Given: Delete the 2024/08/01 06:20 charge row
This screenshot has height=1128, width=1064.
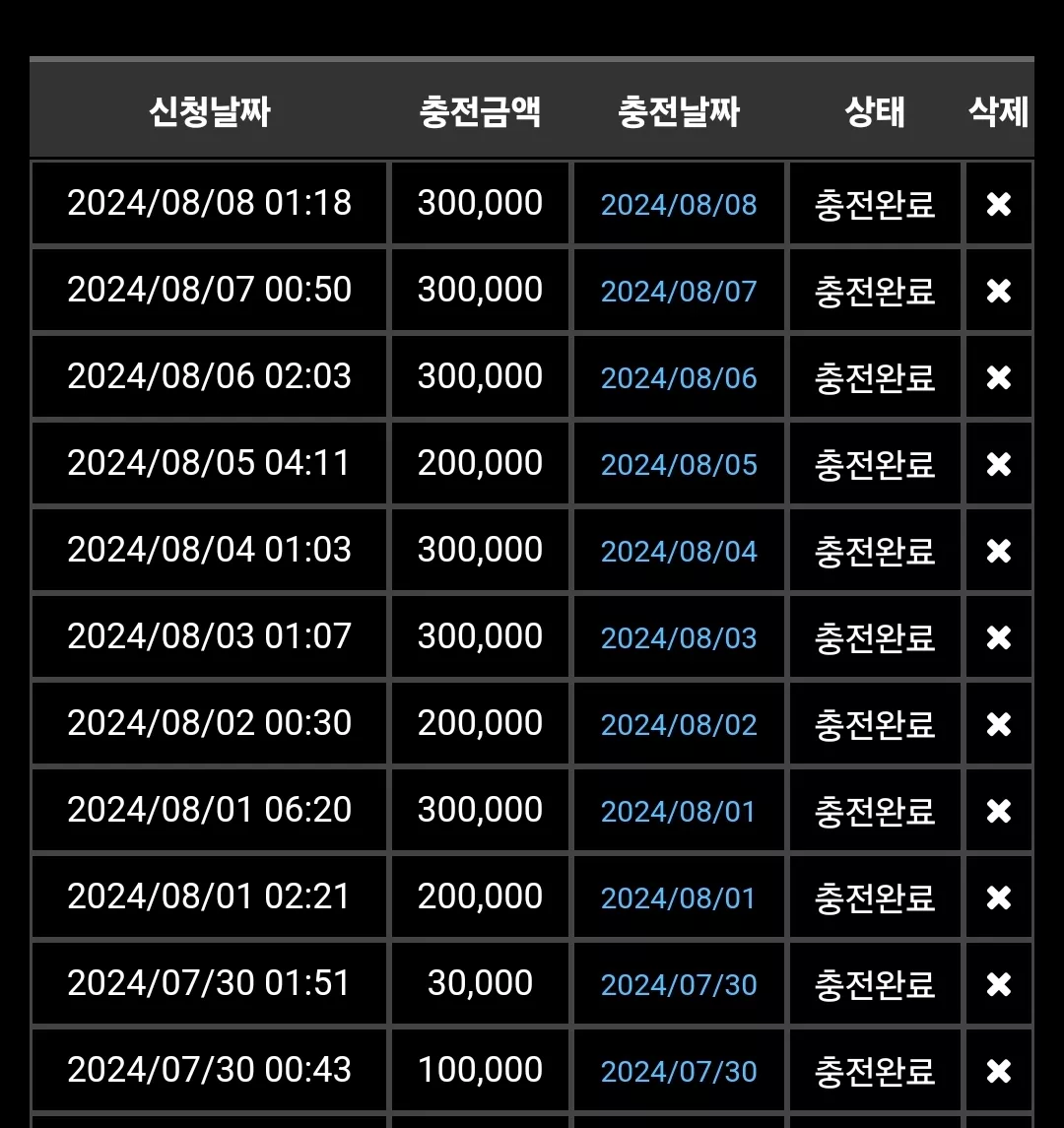Looking at the screenshot, I should (999, 811).
